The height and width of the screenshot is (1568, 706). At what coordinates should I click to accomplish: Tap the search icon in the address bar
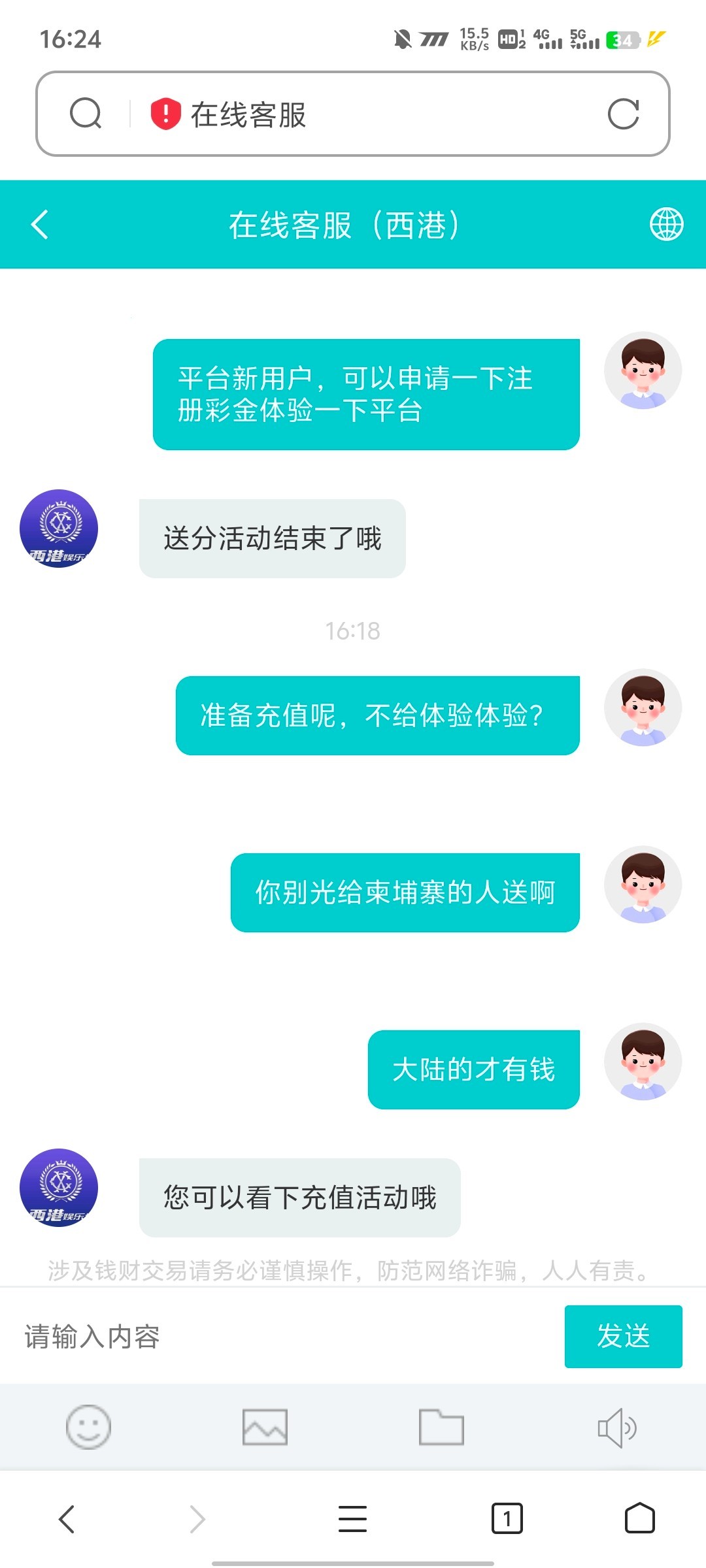coord(86,114)
